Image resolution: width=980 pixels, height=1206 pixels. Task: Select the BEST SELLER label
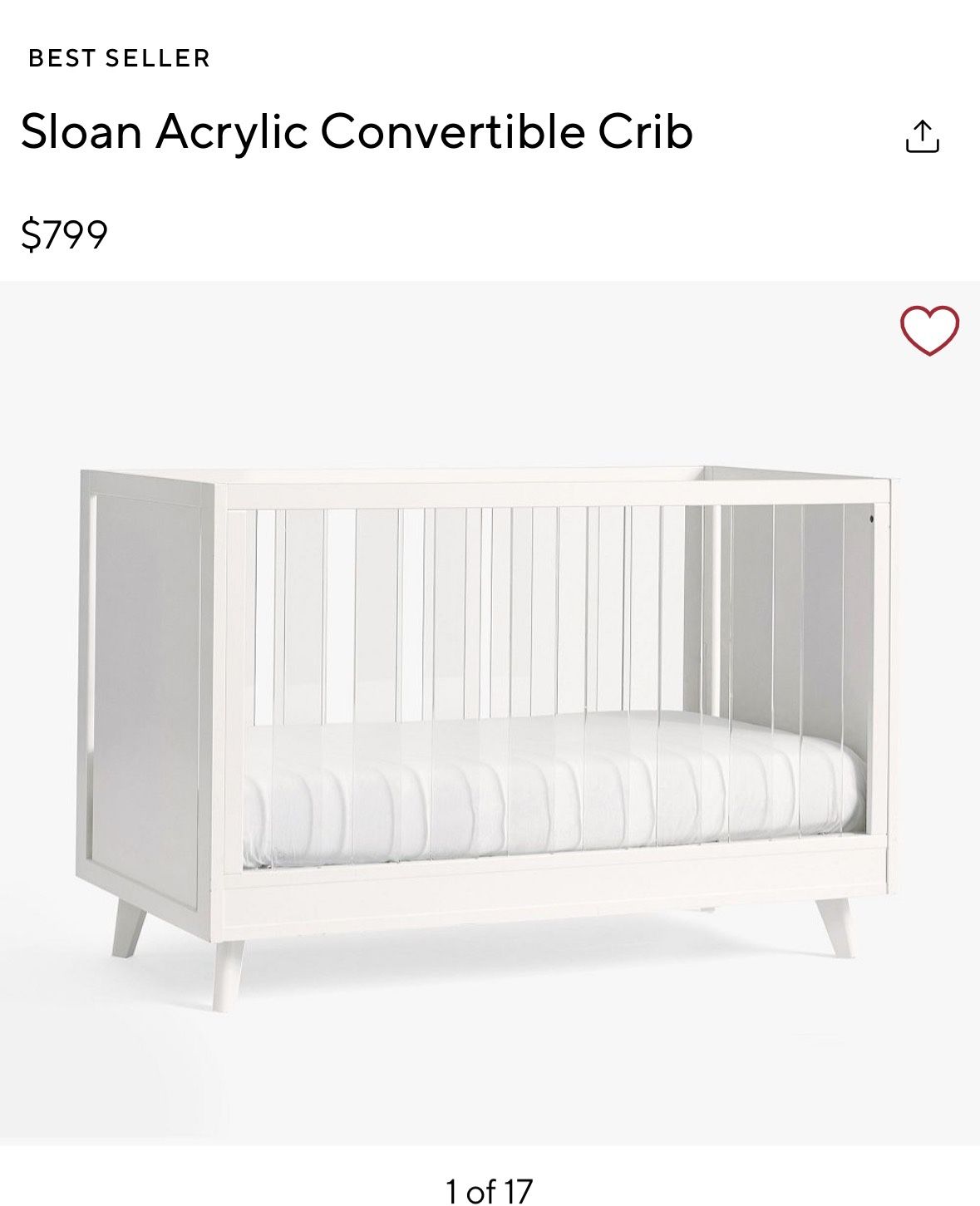click(x=118, y=57)
